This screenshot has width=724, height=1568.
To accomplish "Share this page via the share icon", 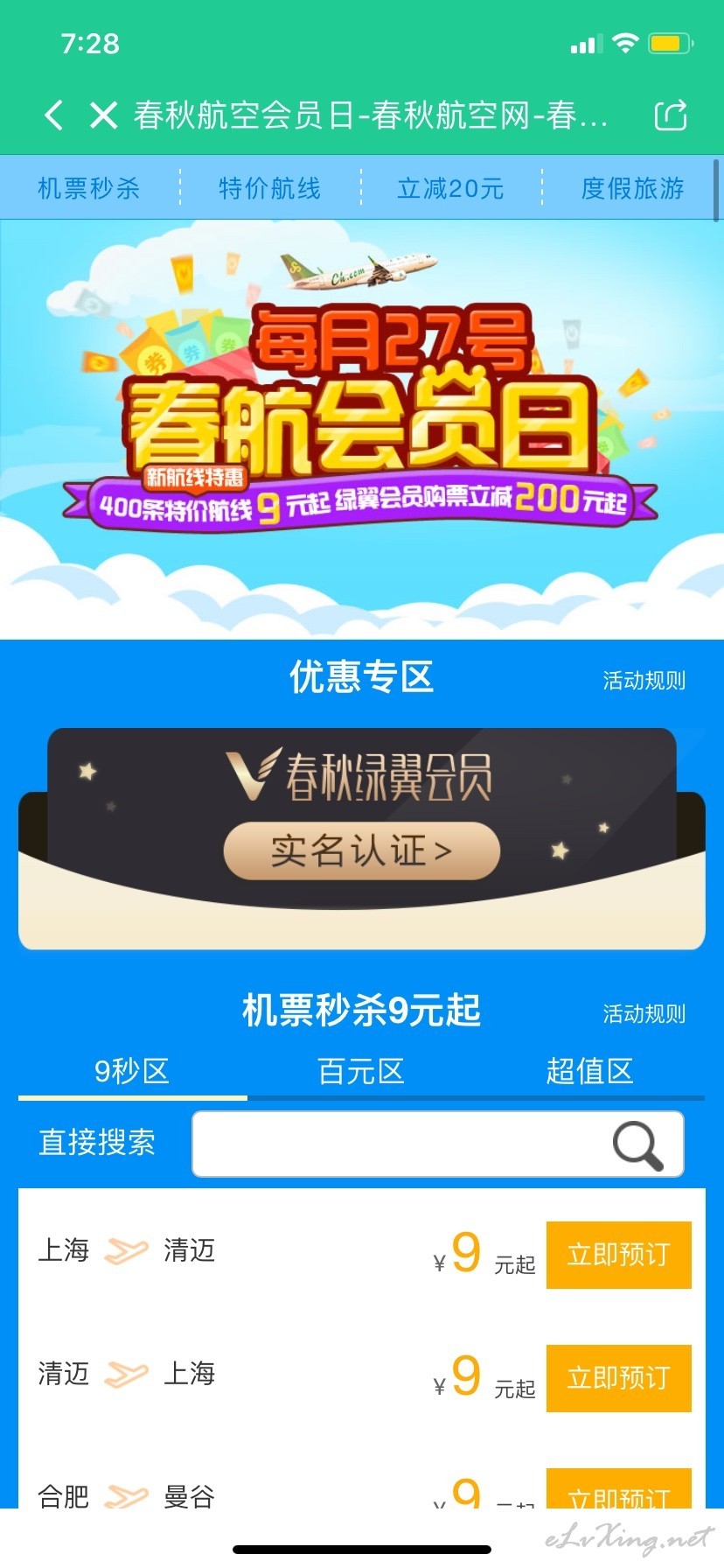I will tap(671, 115).
